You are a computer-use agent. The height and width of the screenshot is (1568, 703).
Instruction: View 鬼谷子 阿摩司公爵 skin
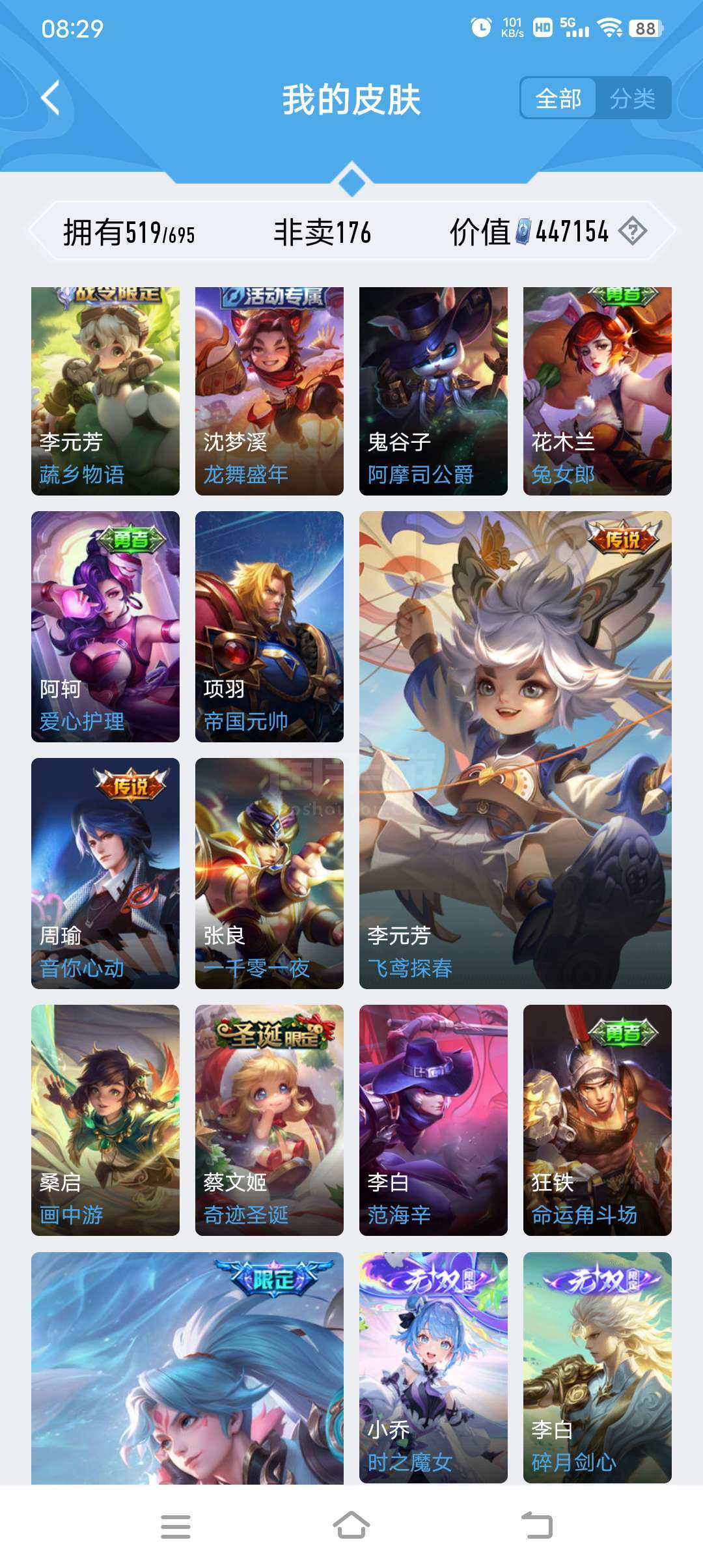point(434,391)
